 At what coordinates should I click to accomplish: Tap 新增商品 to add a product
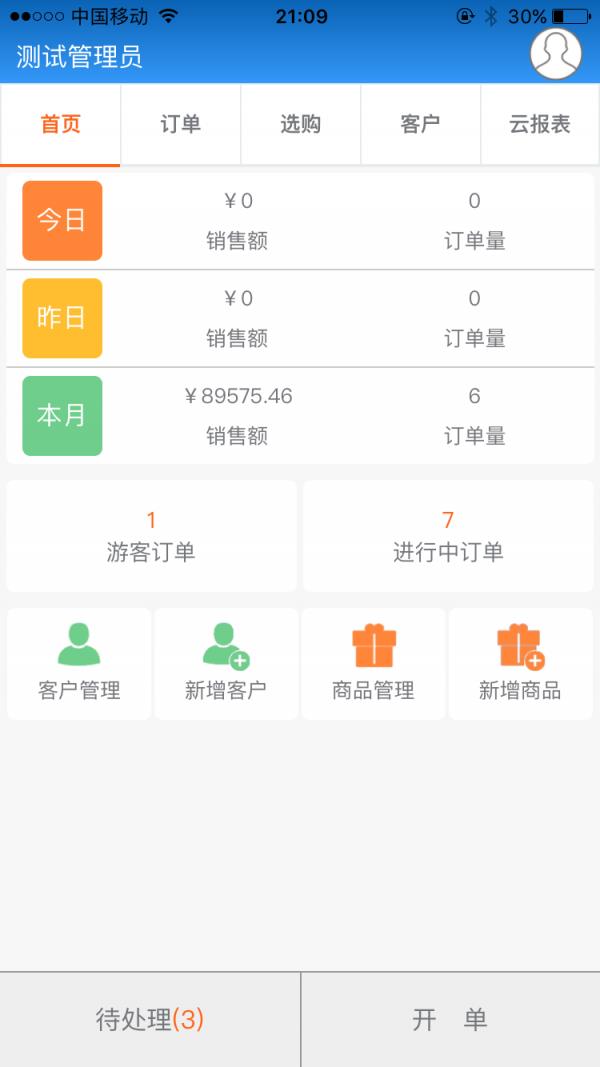tap(520, 663)
